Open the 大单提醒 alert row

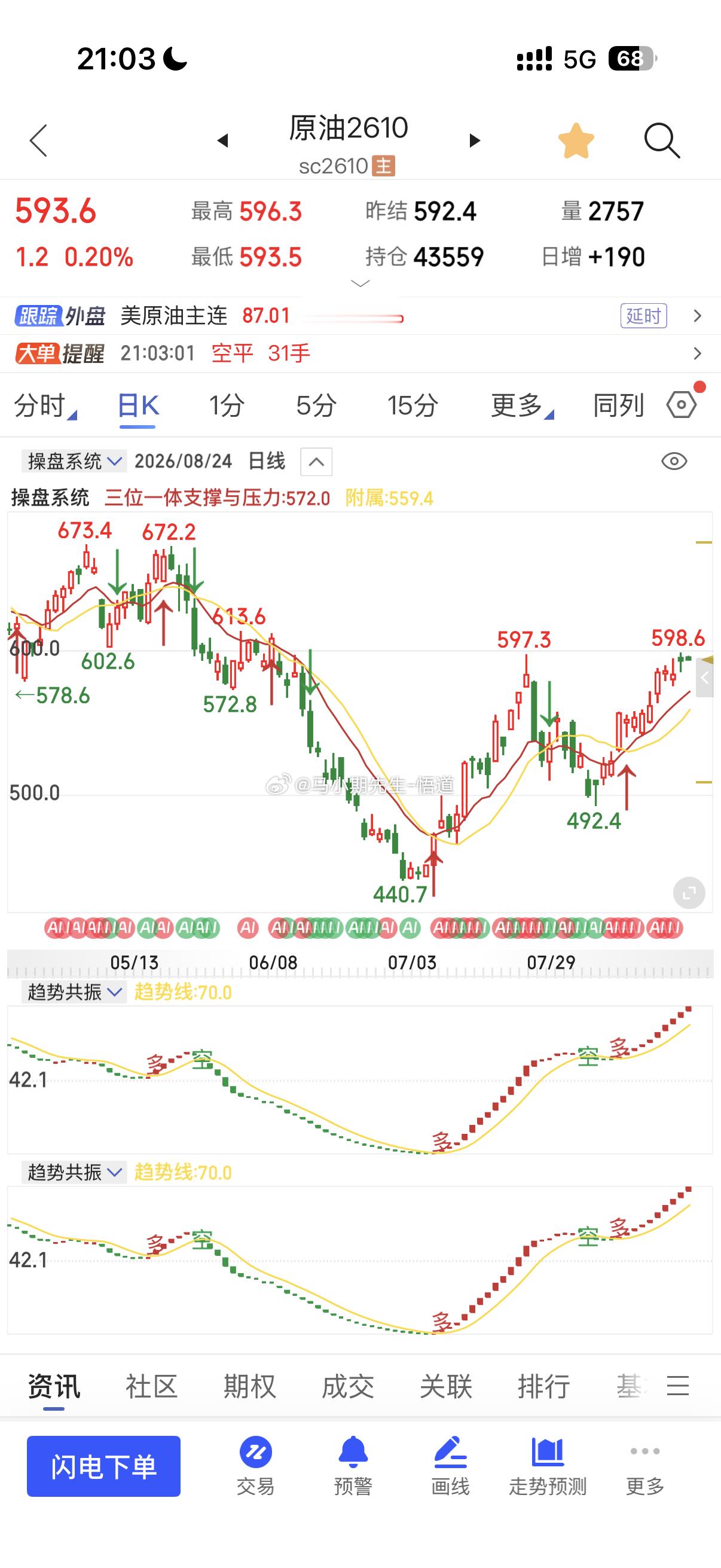[x=360, y=353]
